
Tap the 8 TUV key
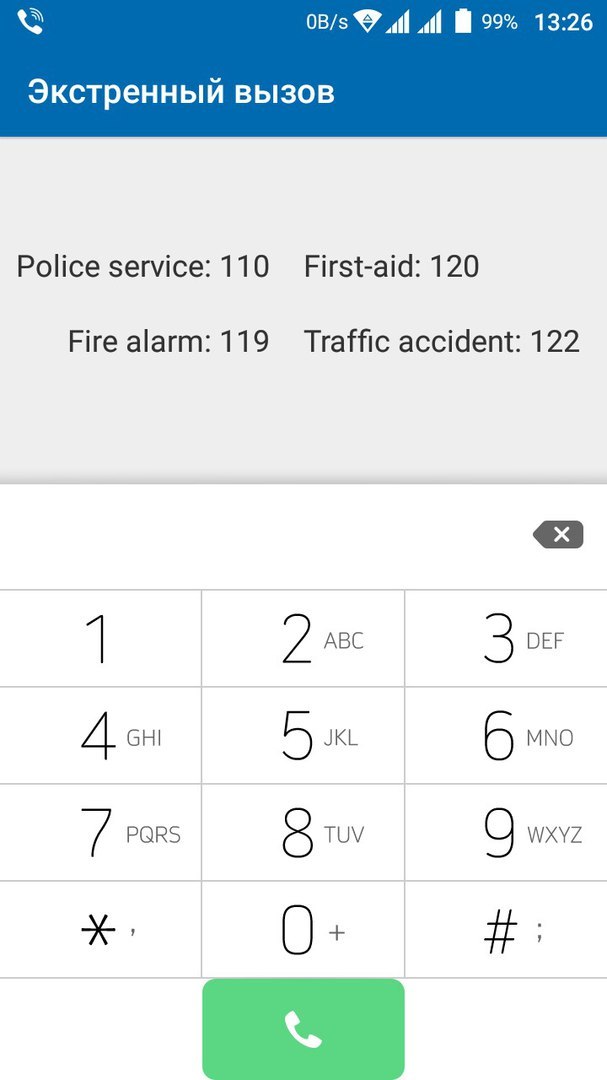[x=303, y=832]
